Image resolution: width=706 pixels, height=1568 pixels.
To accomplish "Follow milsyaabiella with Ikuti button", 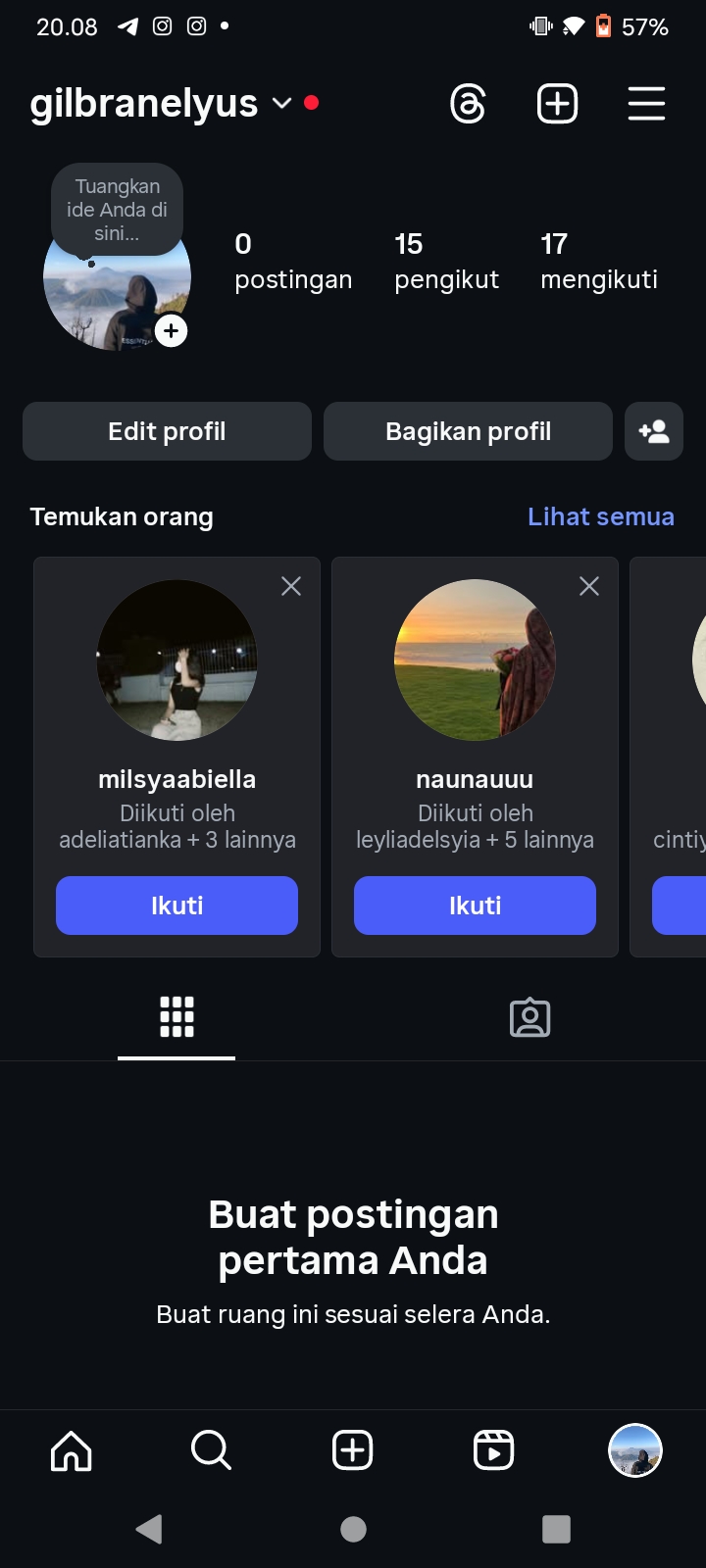I will click(x=176, y=906).
